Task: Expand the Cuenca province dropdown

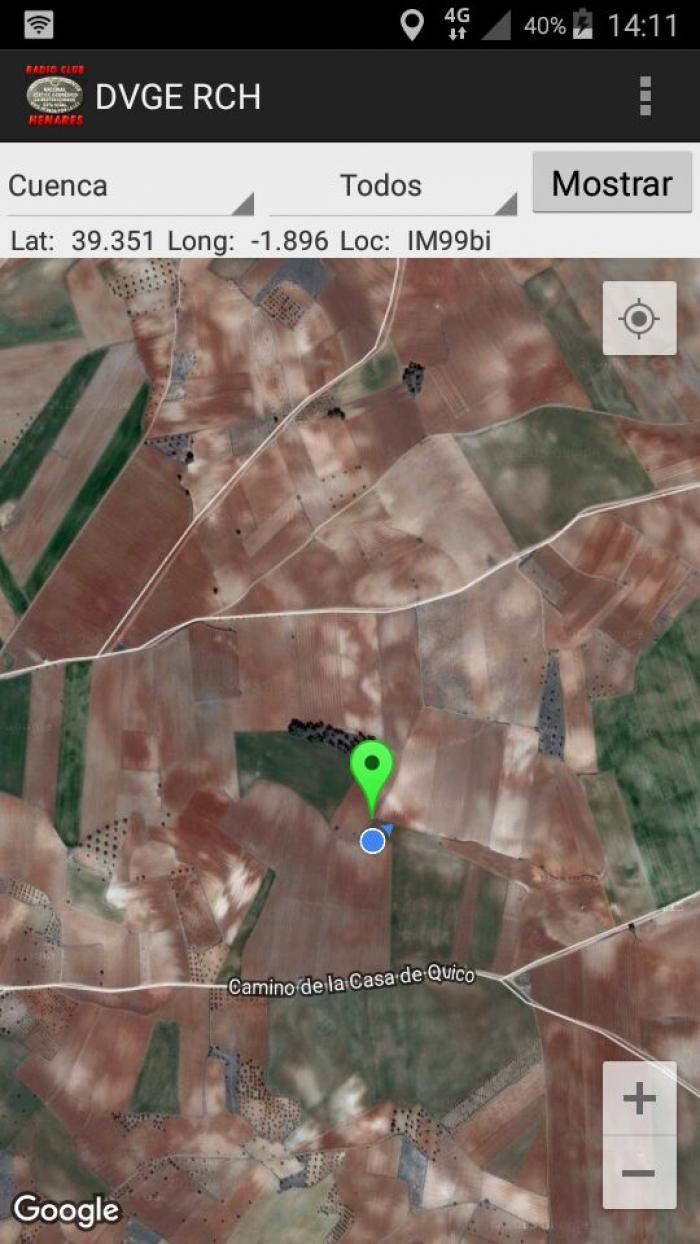Action: [x=130, y=186]
